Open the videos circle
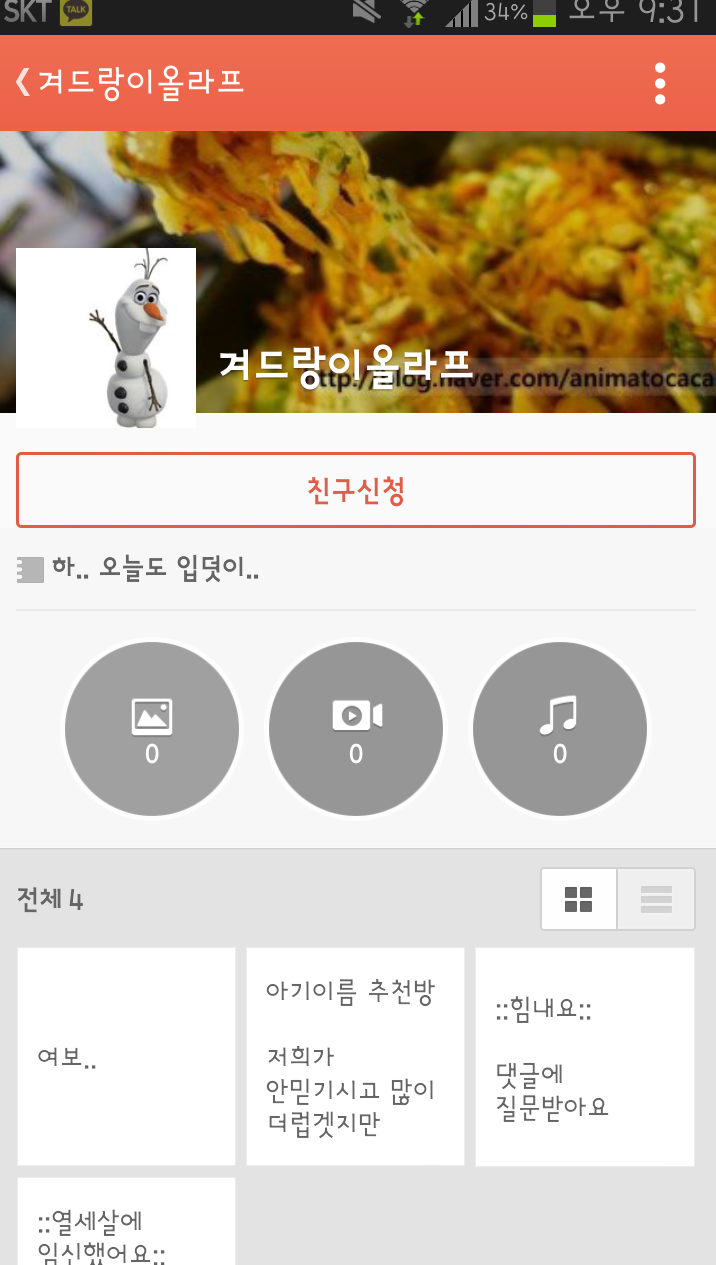Screen dimensions: 716x1265 [356, 730]
